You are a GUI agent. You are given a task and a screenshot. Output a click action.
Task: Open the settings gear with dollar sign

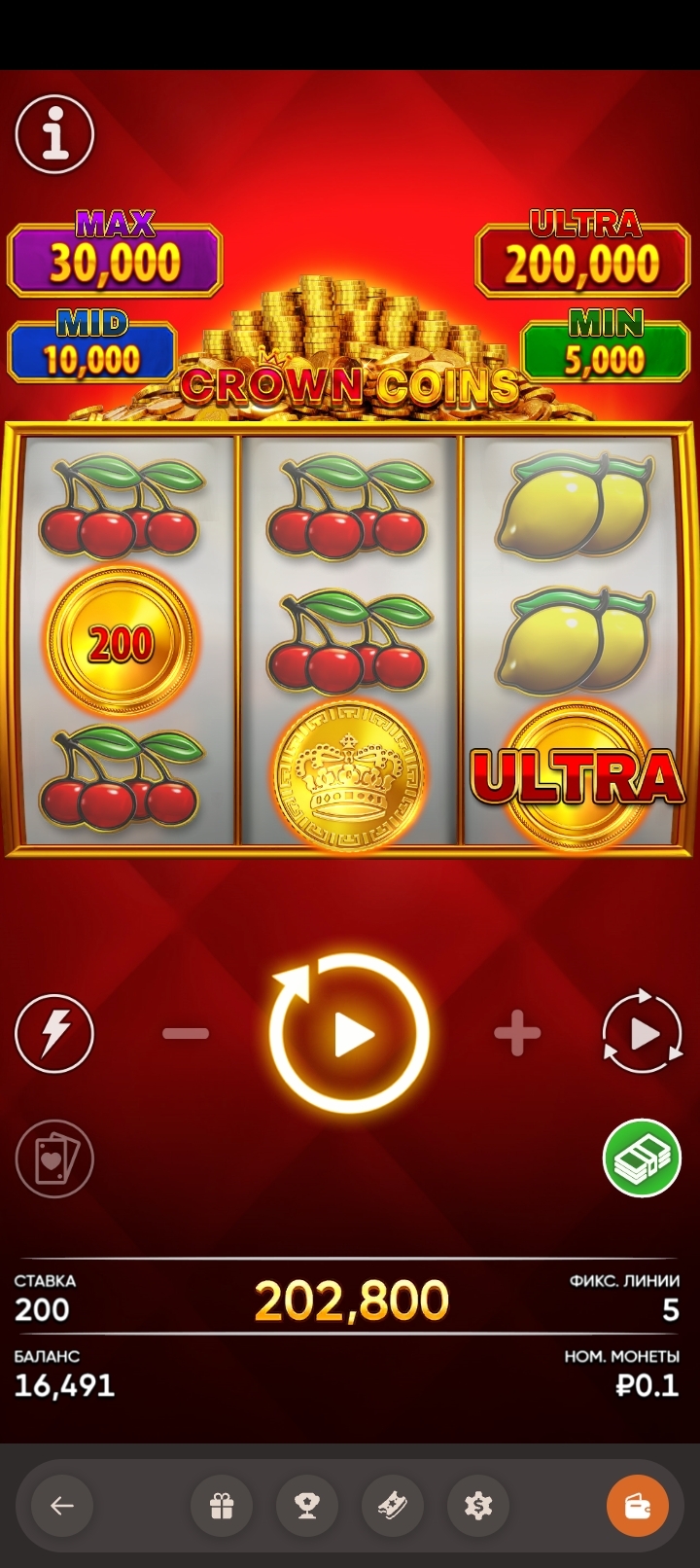pyautogui.click(x=478, y=1506)
